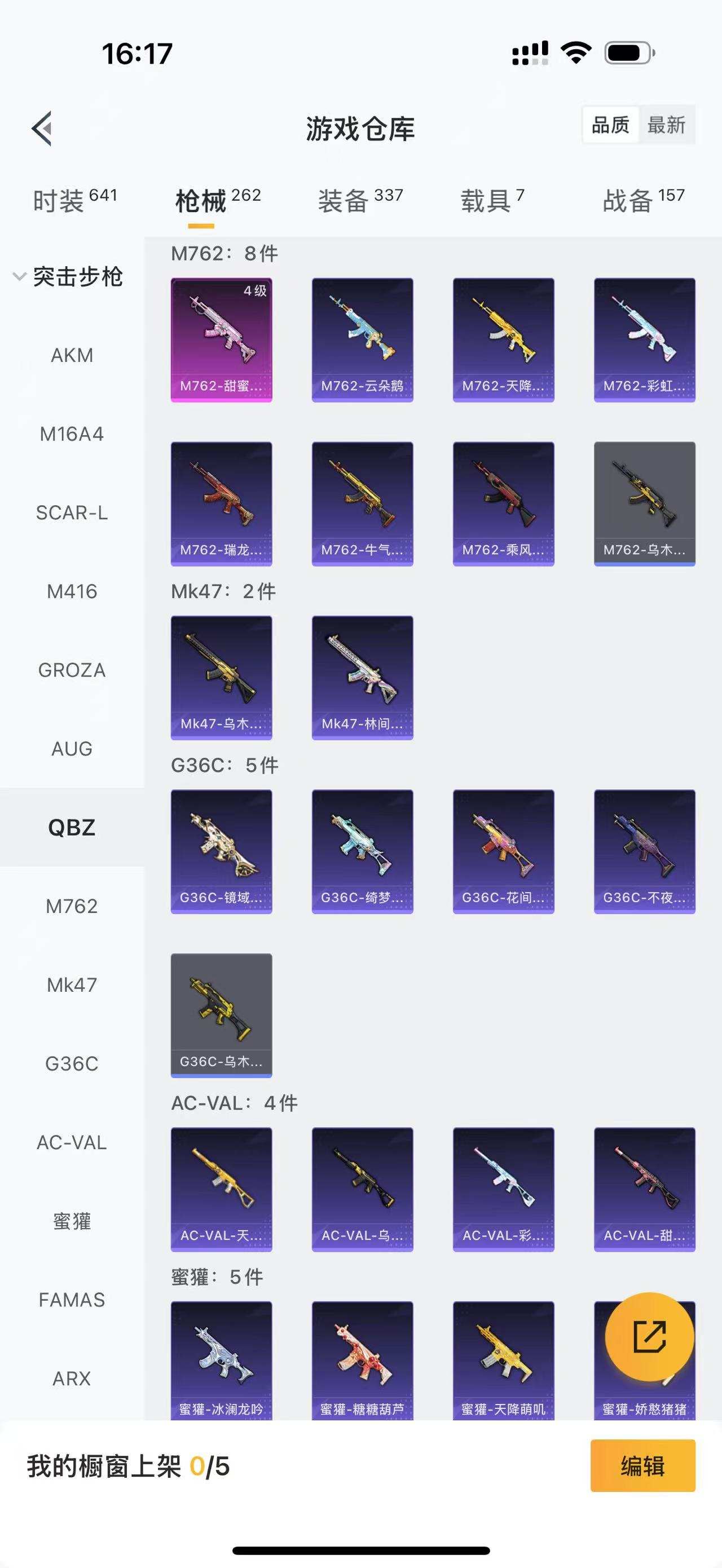Open the Mk47-林间 skin tile
This screenshot has height=1568, width=722.
pos(362,678)
